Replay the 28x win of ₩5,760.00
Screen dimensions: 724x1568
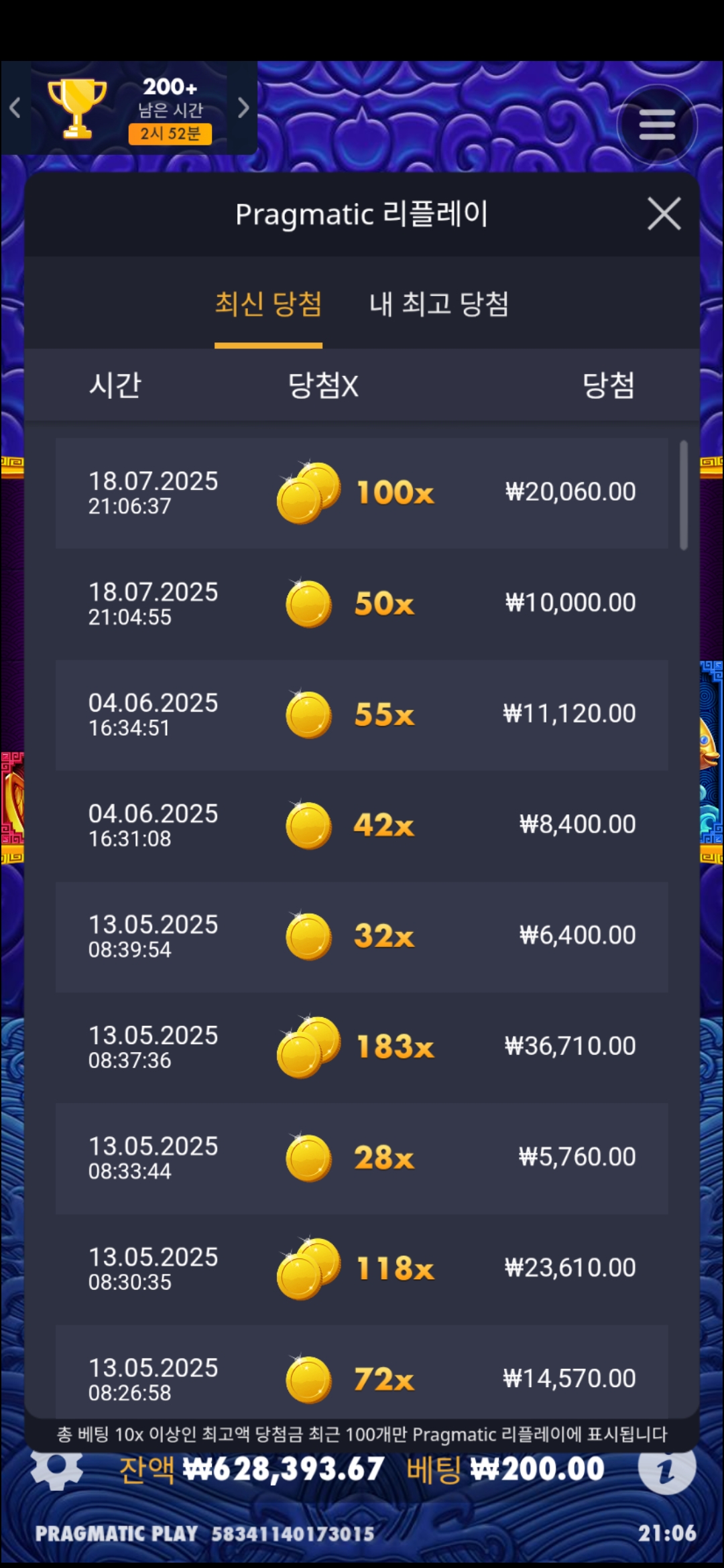[362, 1158]
